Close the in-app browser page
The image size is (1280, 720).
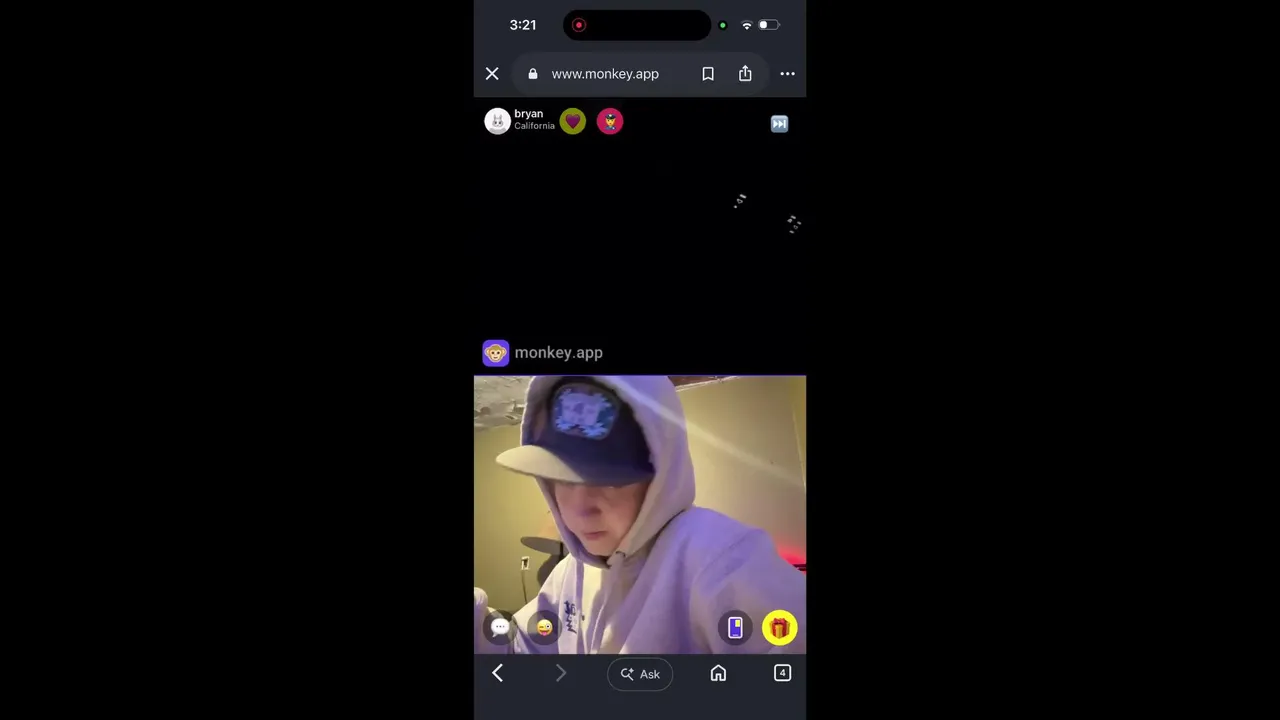(x=492, y=74)
